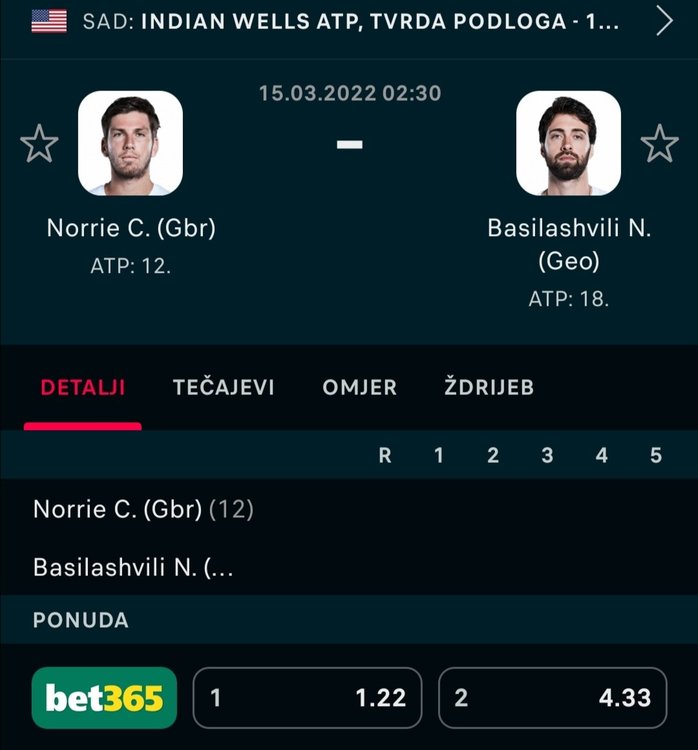Favorite Basilashvili N. with the star

coord(659,144)
